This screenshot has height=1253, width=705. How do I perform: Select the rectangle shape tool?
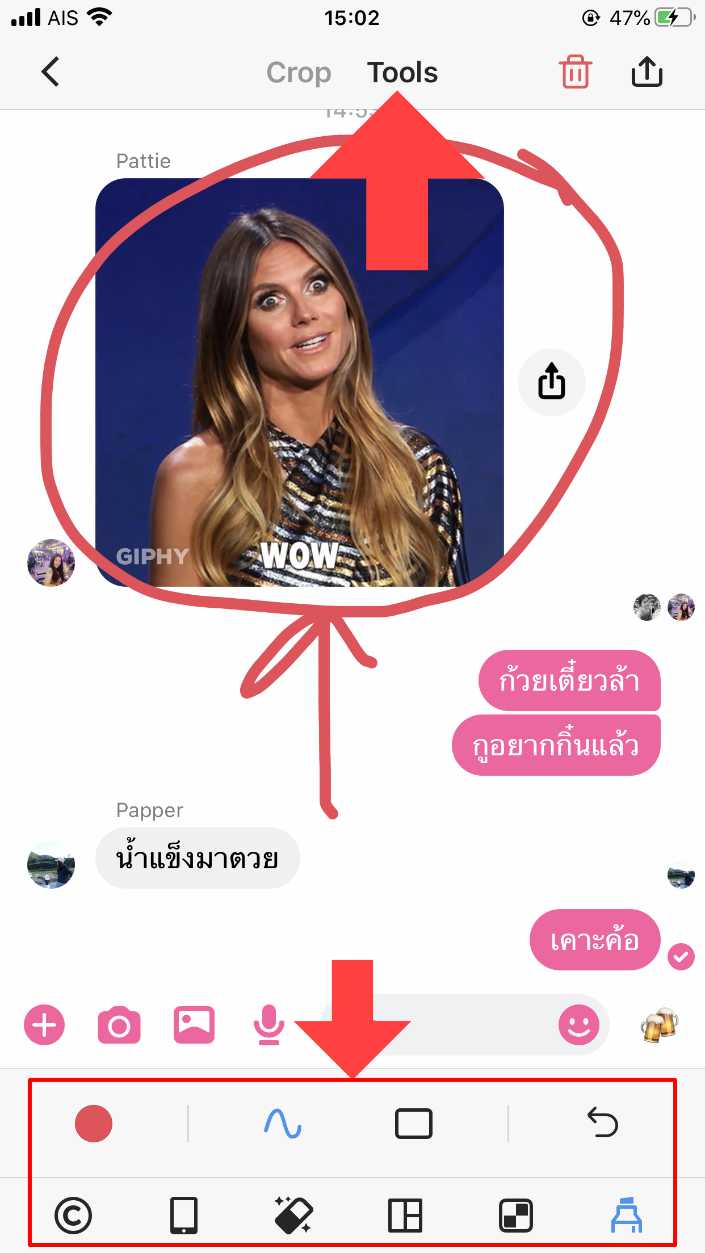(413, 1124)
